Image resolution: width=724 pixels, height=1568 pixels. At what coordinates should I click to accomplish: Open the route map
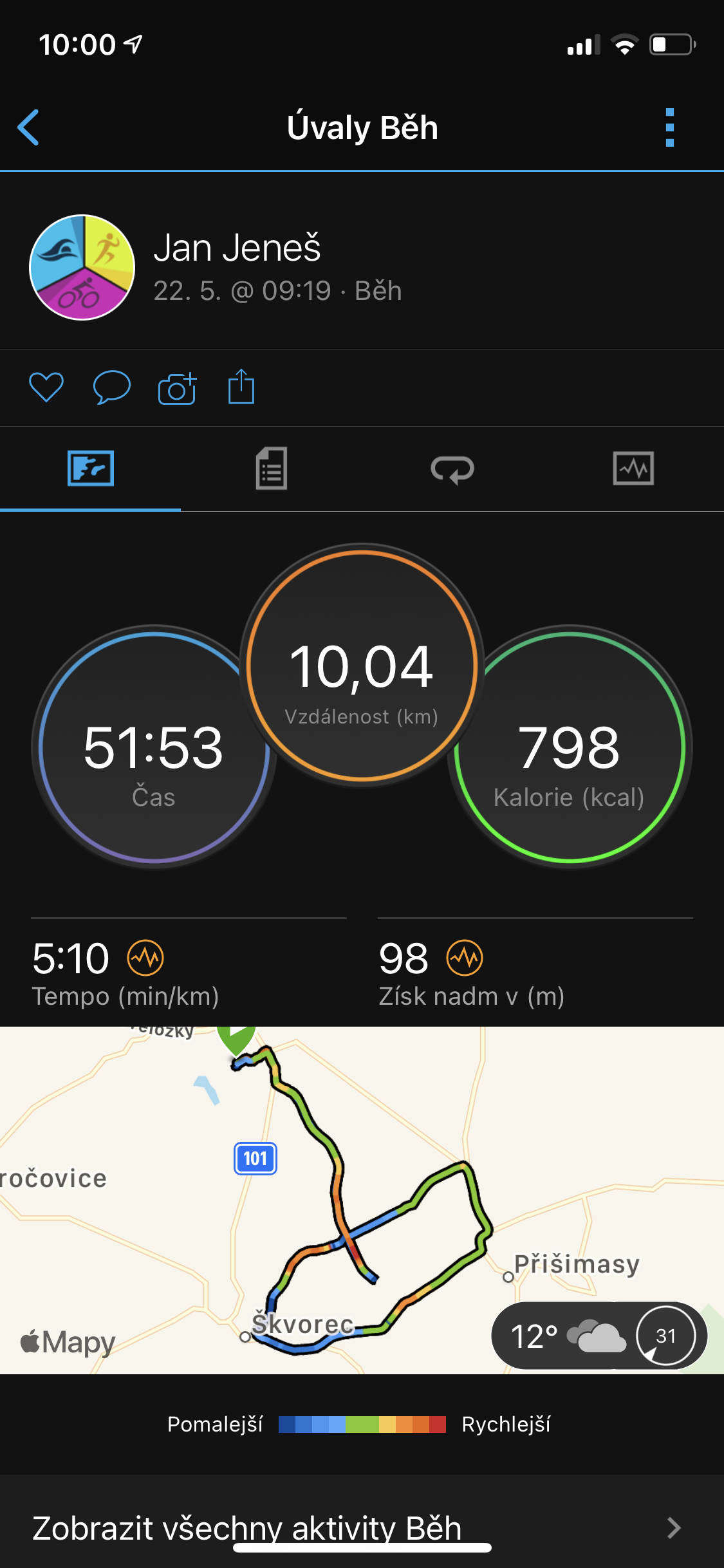click(x=362, y=1200)
